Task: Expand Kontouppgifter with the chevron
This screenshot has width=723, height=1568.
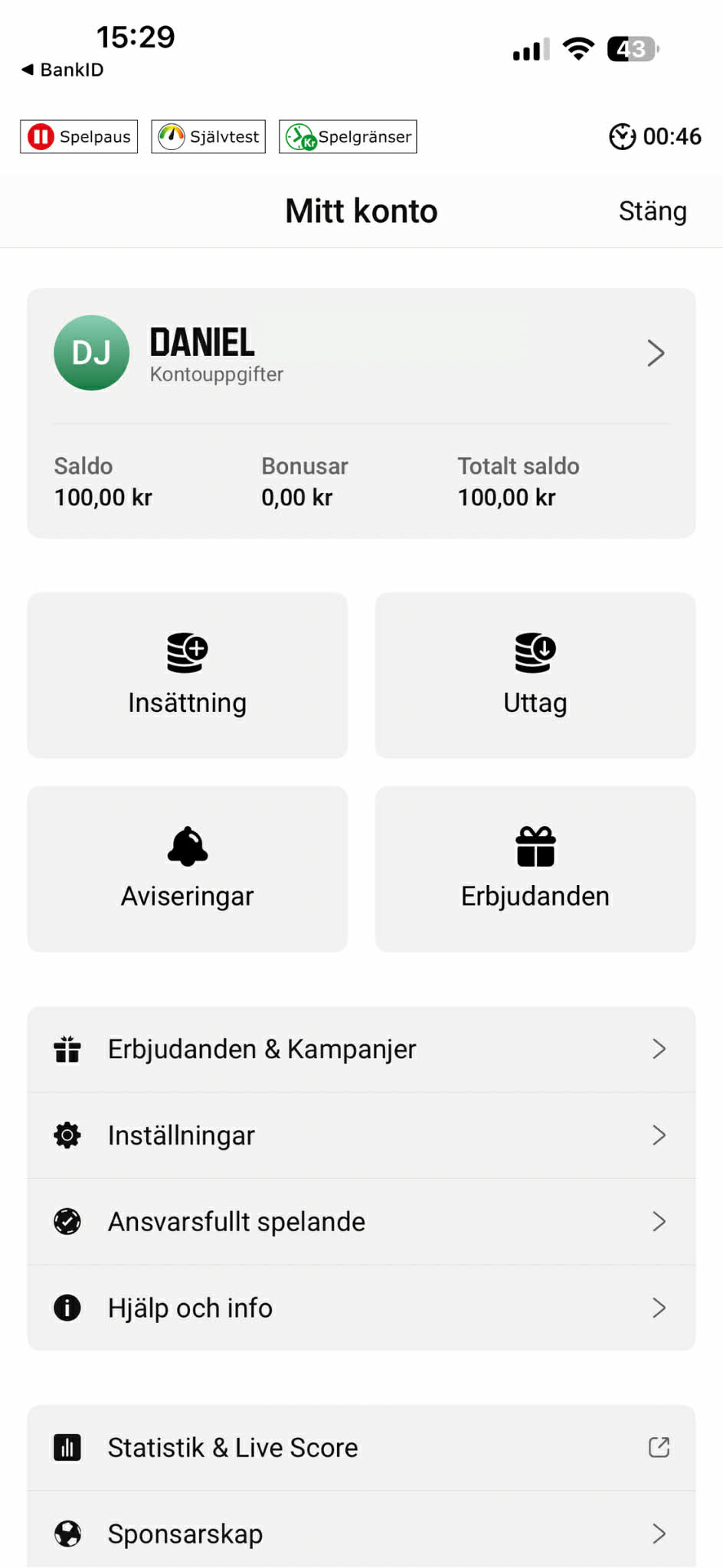Action: tap(656, 353)
